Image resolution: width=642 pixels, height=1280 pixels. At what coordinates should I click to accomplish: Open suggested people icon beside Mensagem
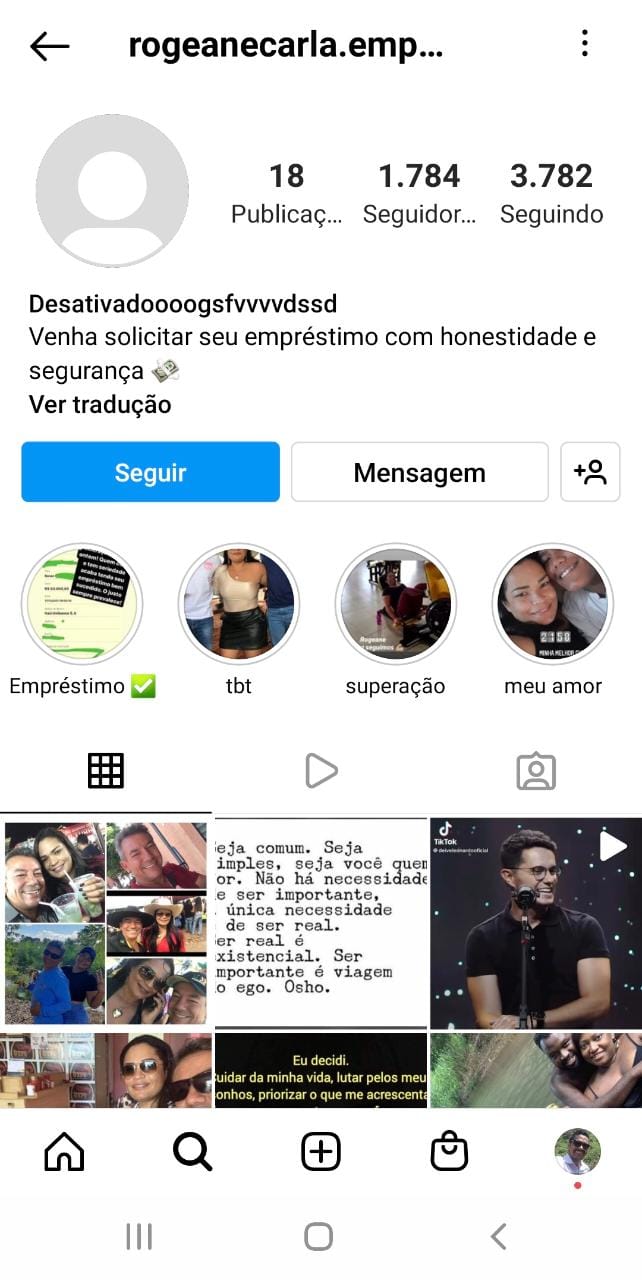590,472
